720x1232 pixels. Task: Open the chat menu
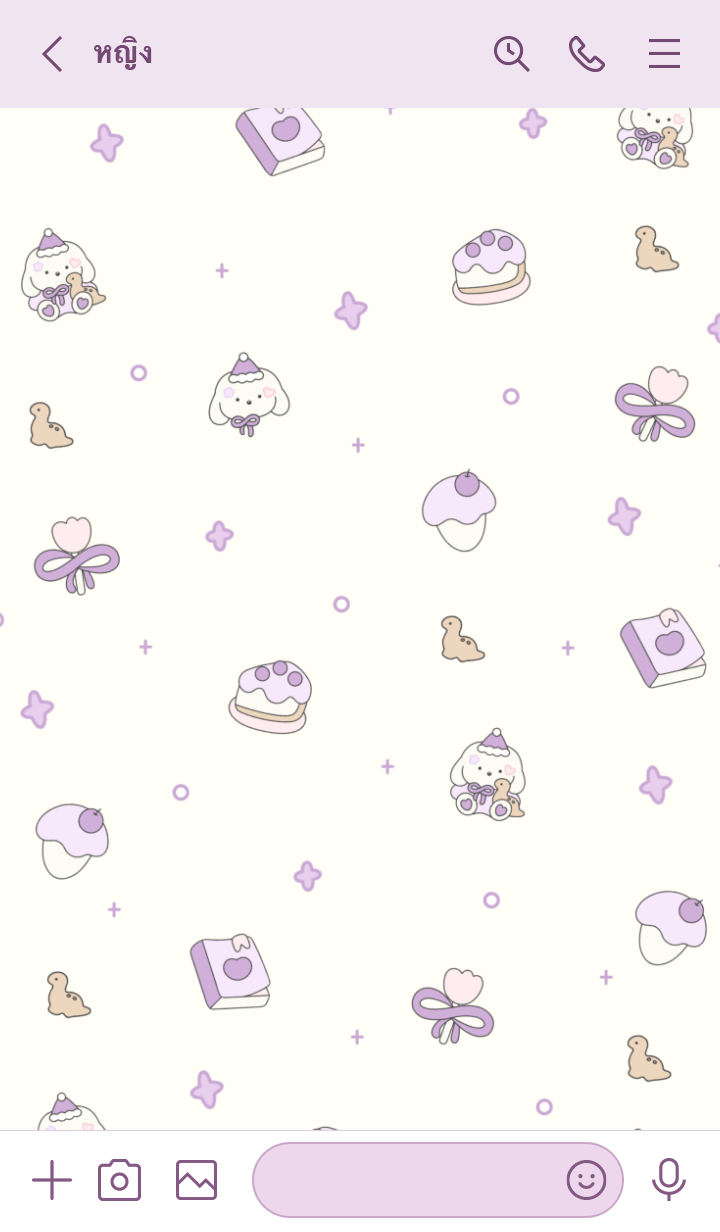click(664, 54)
